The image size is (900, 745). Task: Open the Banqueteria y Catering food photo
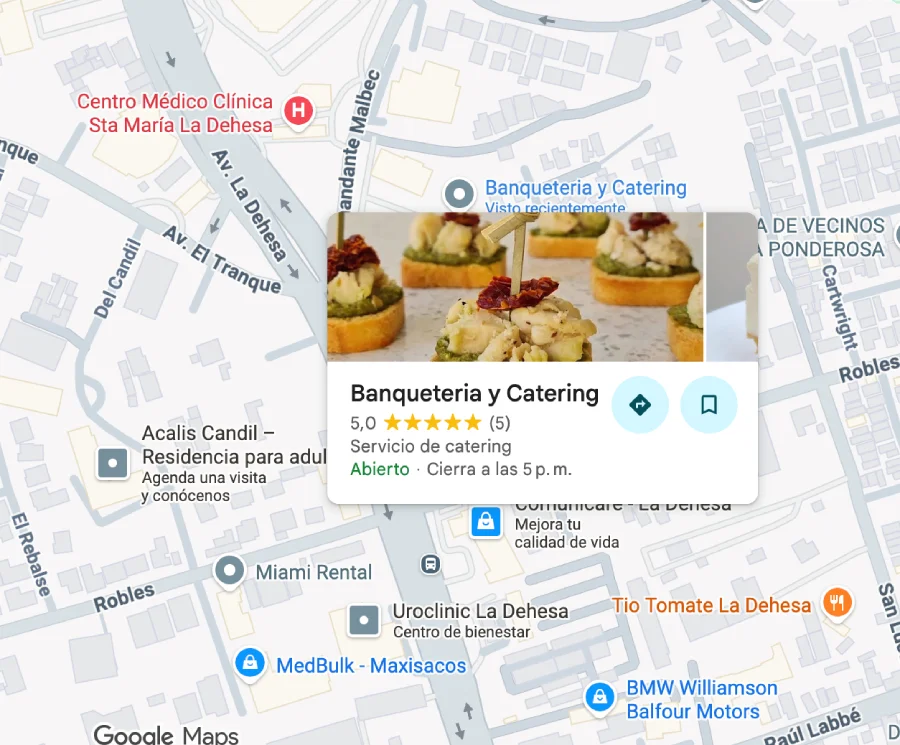[515, 287]
